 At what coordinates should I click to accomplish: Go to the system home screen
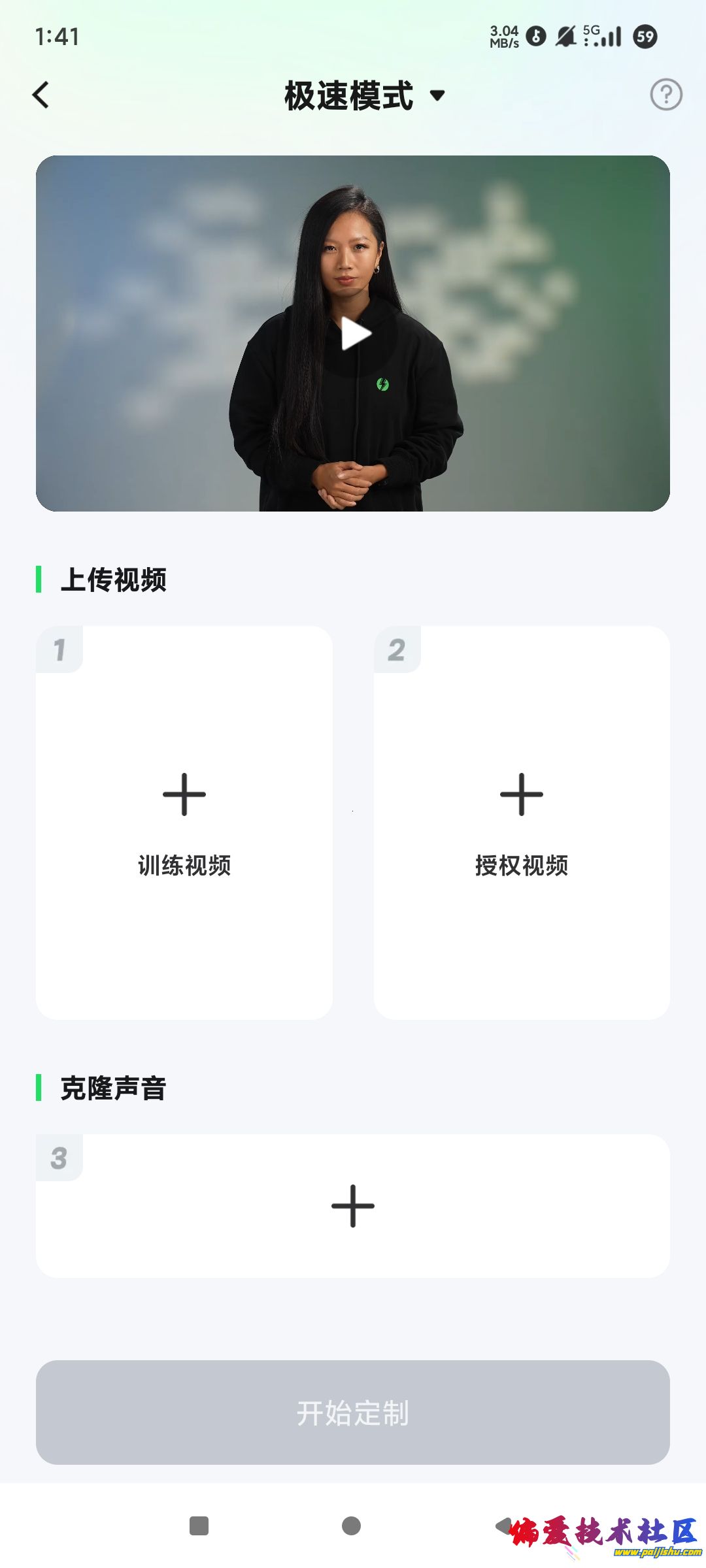[x=351, y=1526]
